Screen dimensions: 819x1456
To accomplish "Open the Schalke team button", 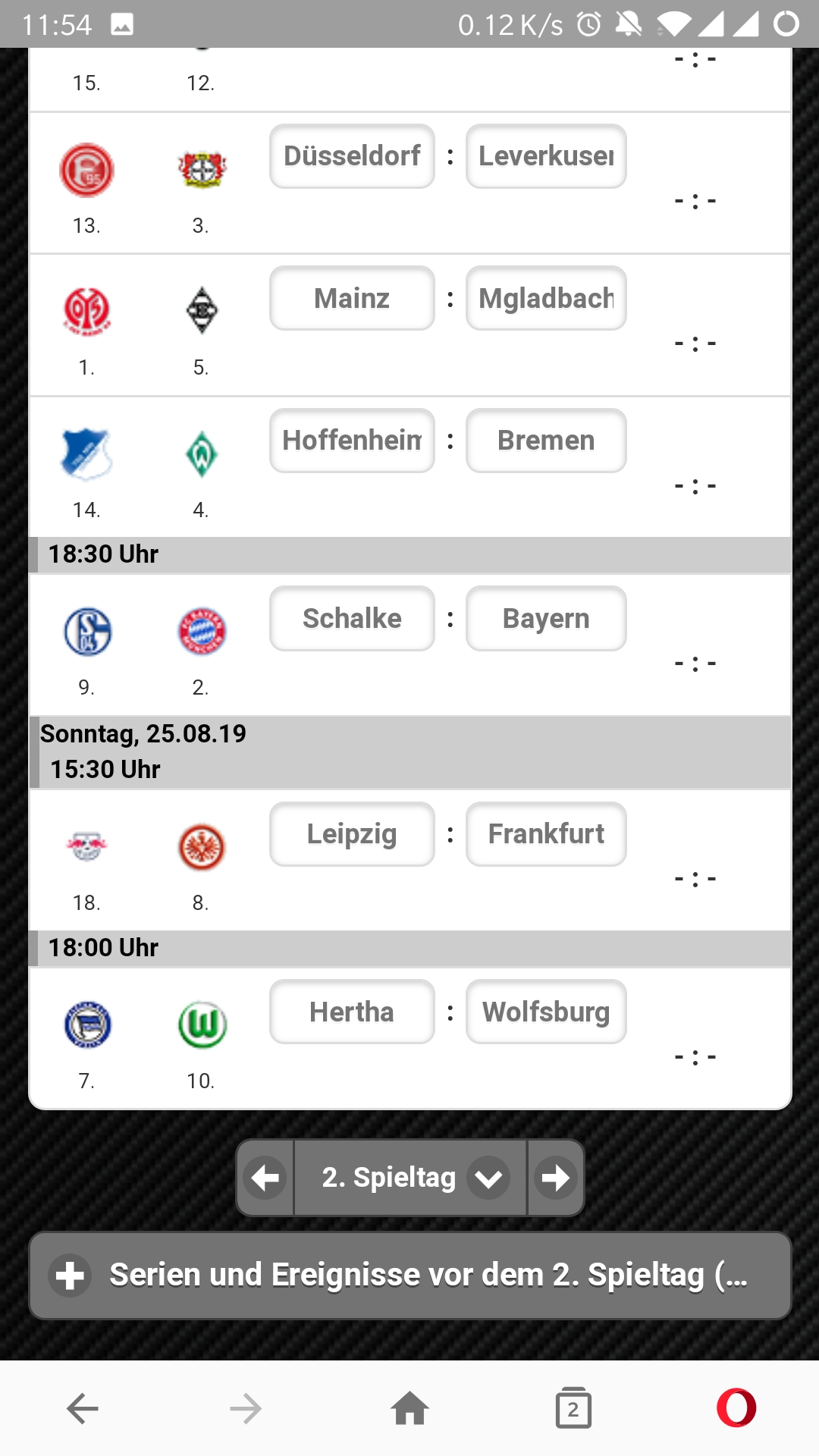I will pos(352,619).
